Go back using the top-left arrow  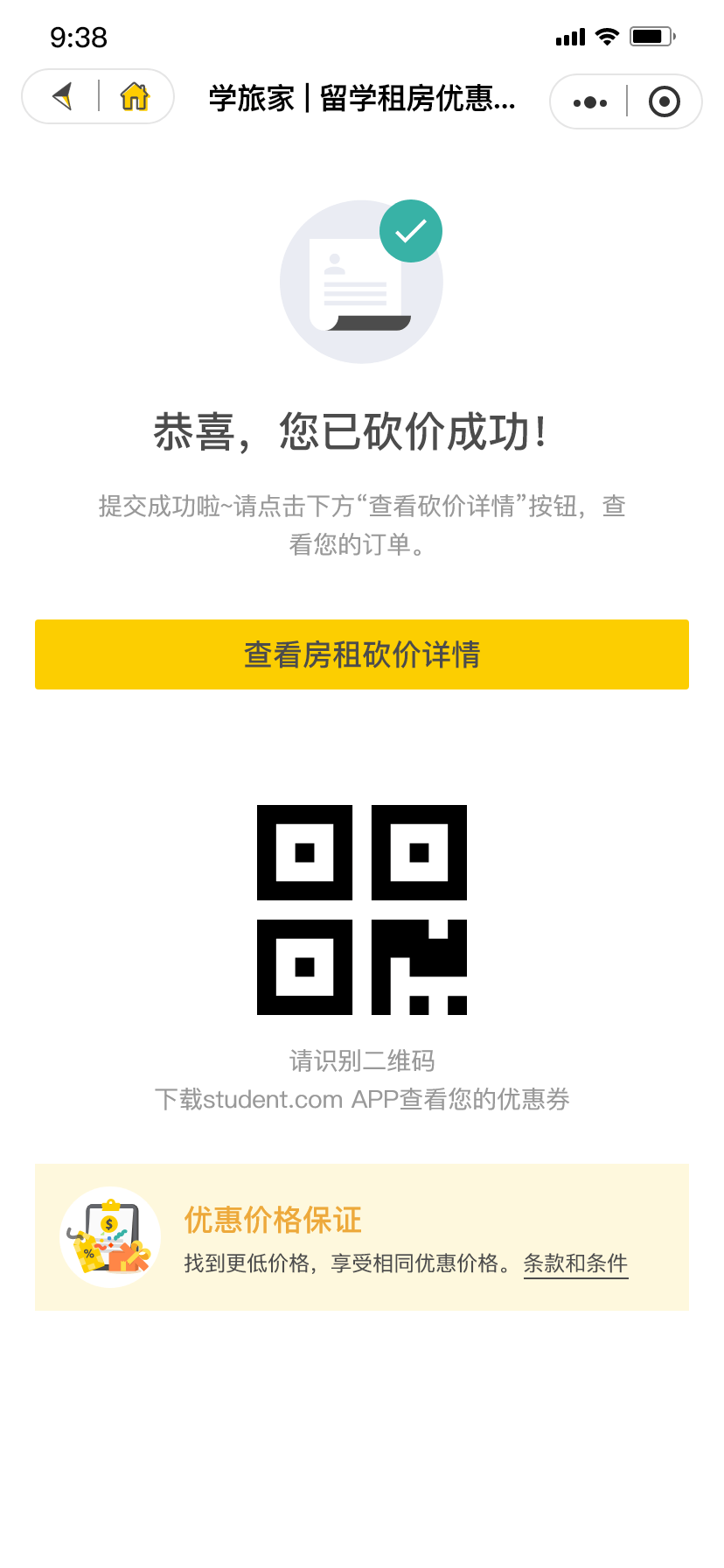62,96
